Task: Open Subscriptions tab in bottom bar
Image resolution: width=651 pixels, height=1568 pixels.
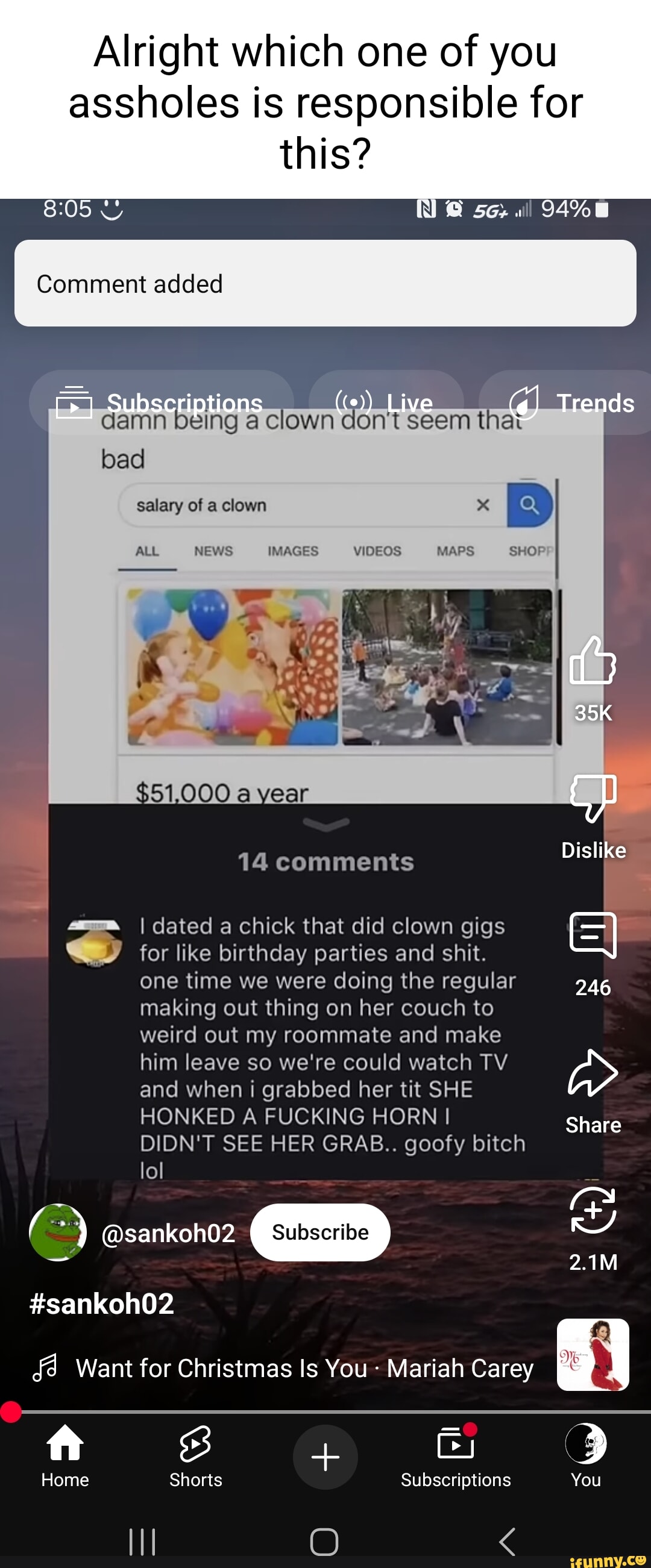Action: 456,1455
